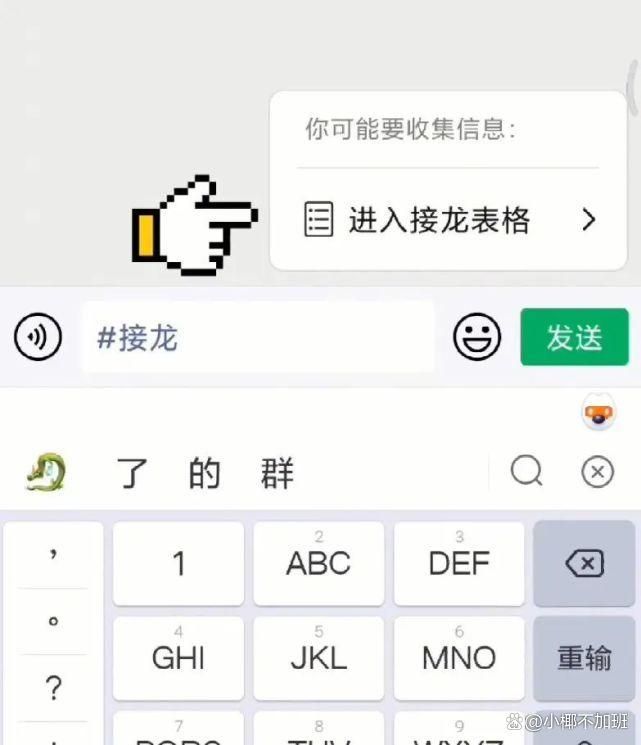The width and height of the screenshot is (641, 745).
Task: Switch to voice message input
Action: pyautogui.click(x=38, y=338)
